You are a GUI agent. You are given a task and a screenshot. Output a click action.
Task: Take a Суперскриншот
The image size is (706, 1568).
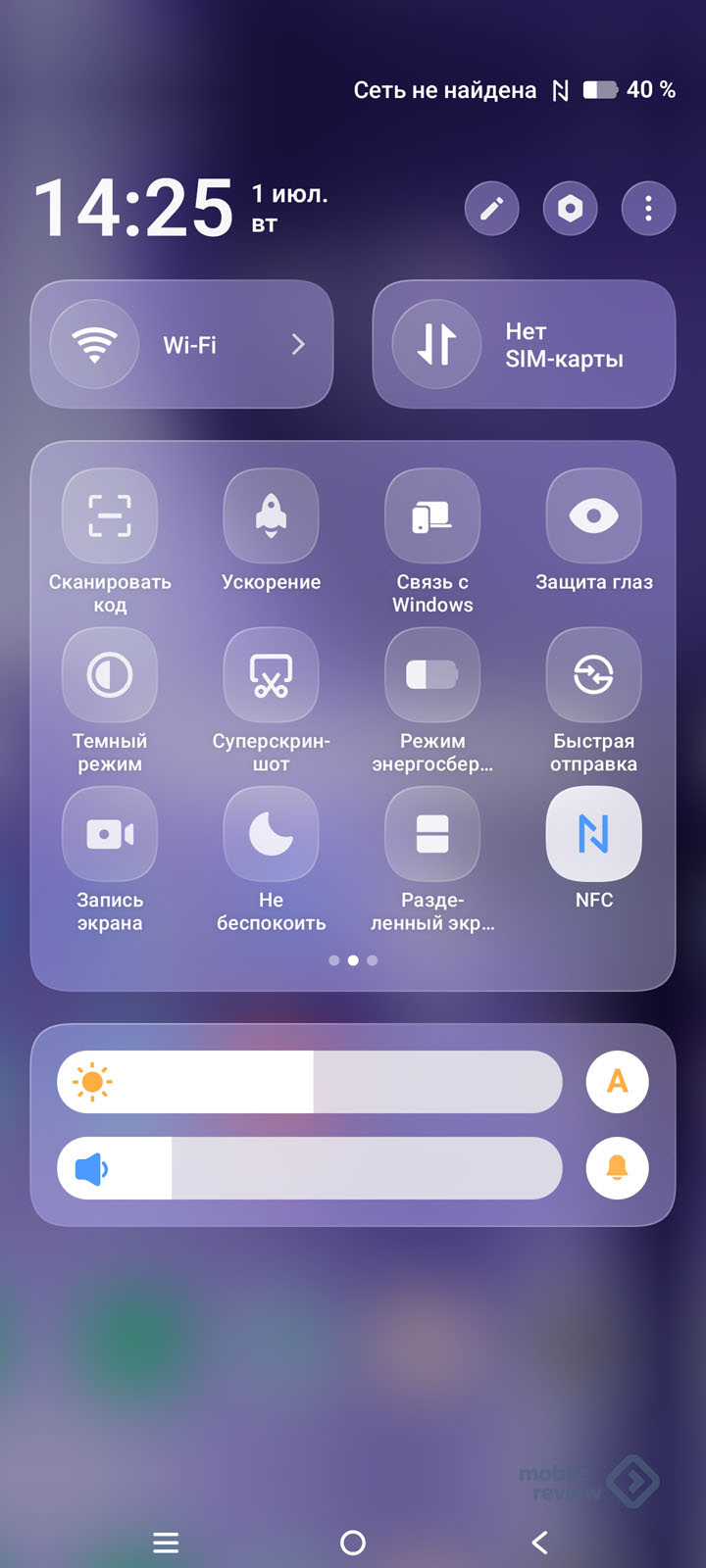pos(271,675)
